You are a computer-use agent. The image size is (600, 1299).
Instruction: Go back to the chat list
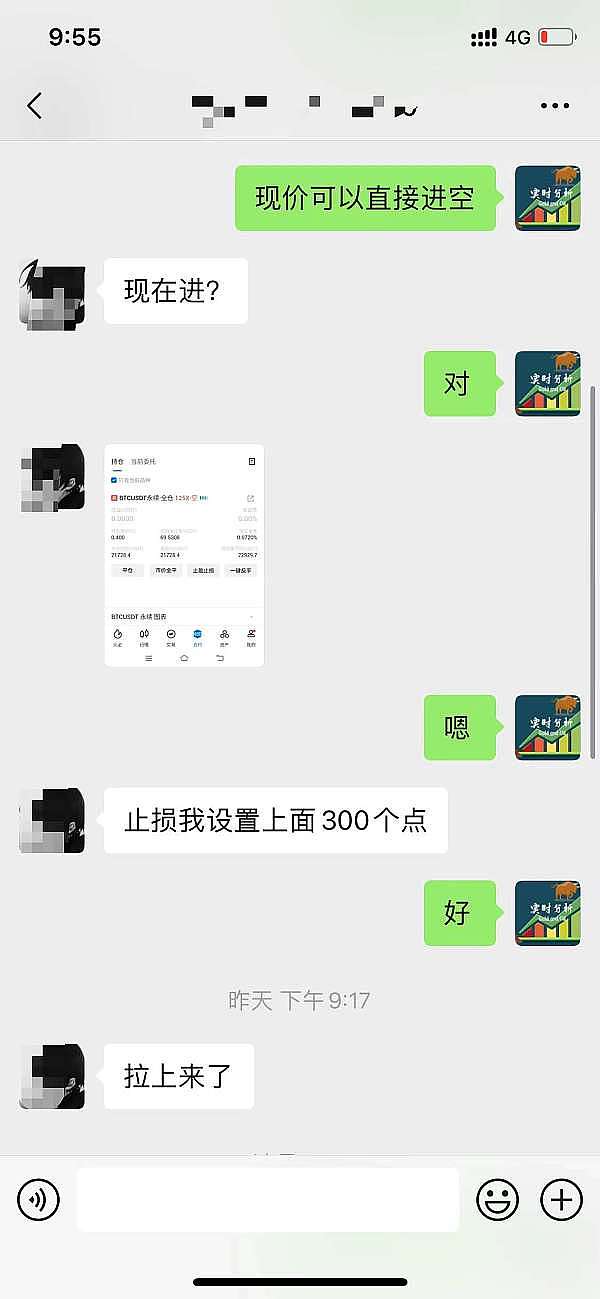[35, 106]
